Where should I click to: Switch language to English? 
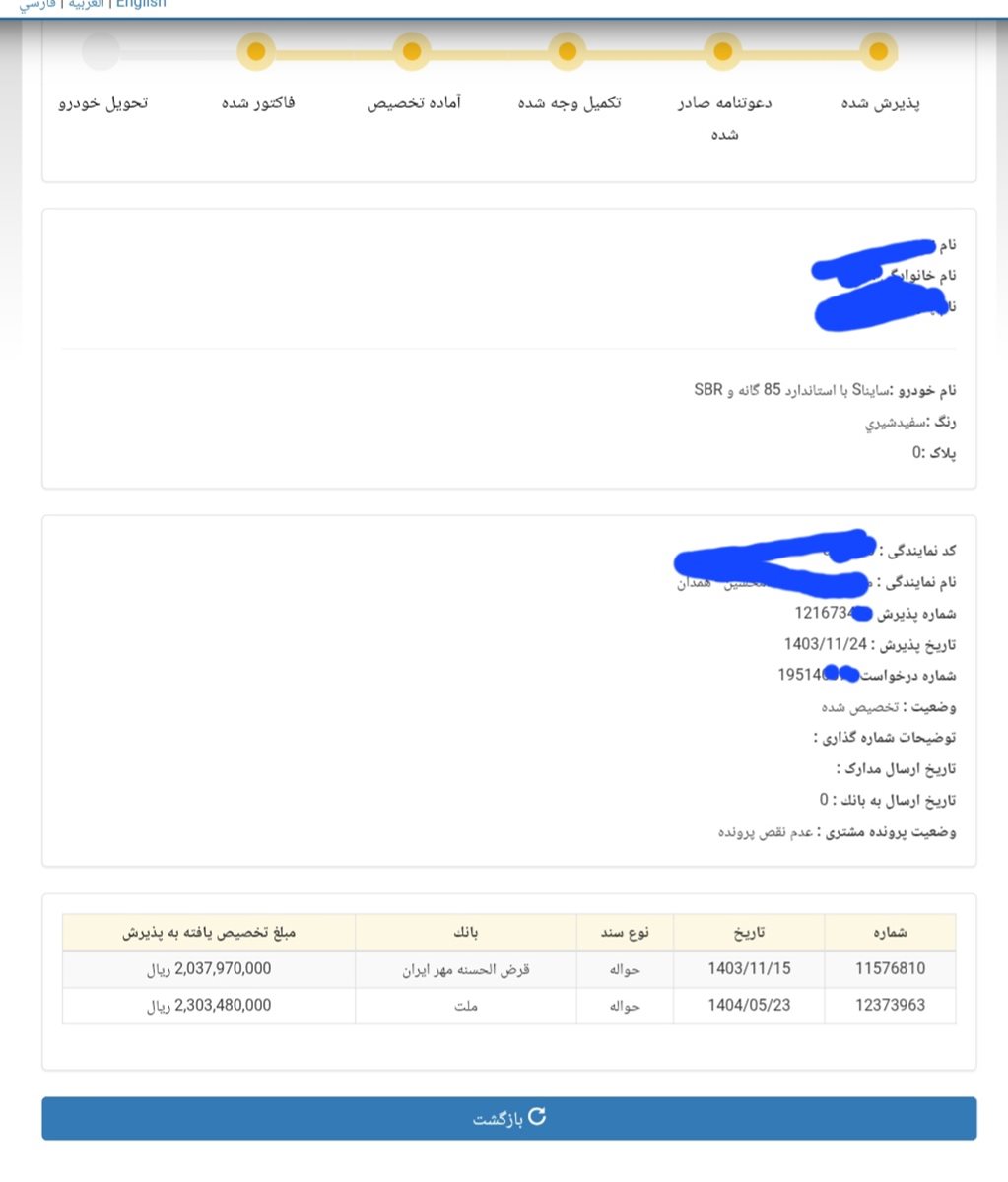pos(141,4)
